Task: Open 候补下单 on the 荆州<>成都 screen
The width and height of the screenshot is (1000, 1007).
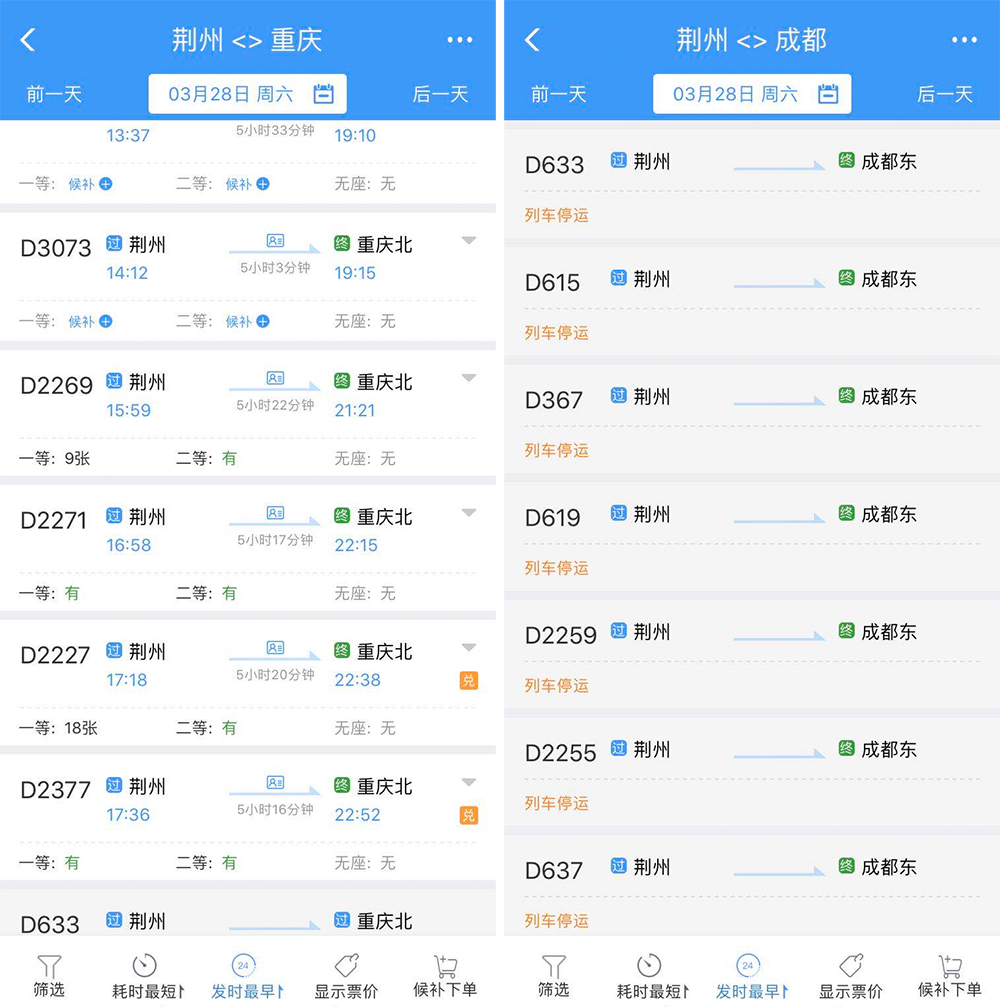Action: 948,976
